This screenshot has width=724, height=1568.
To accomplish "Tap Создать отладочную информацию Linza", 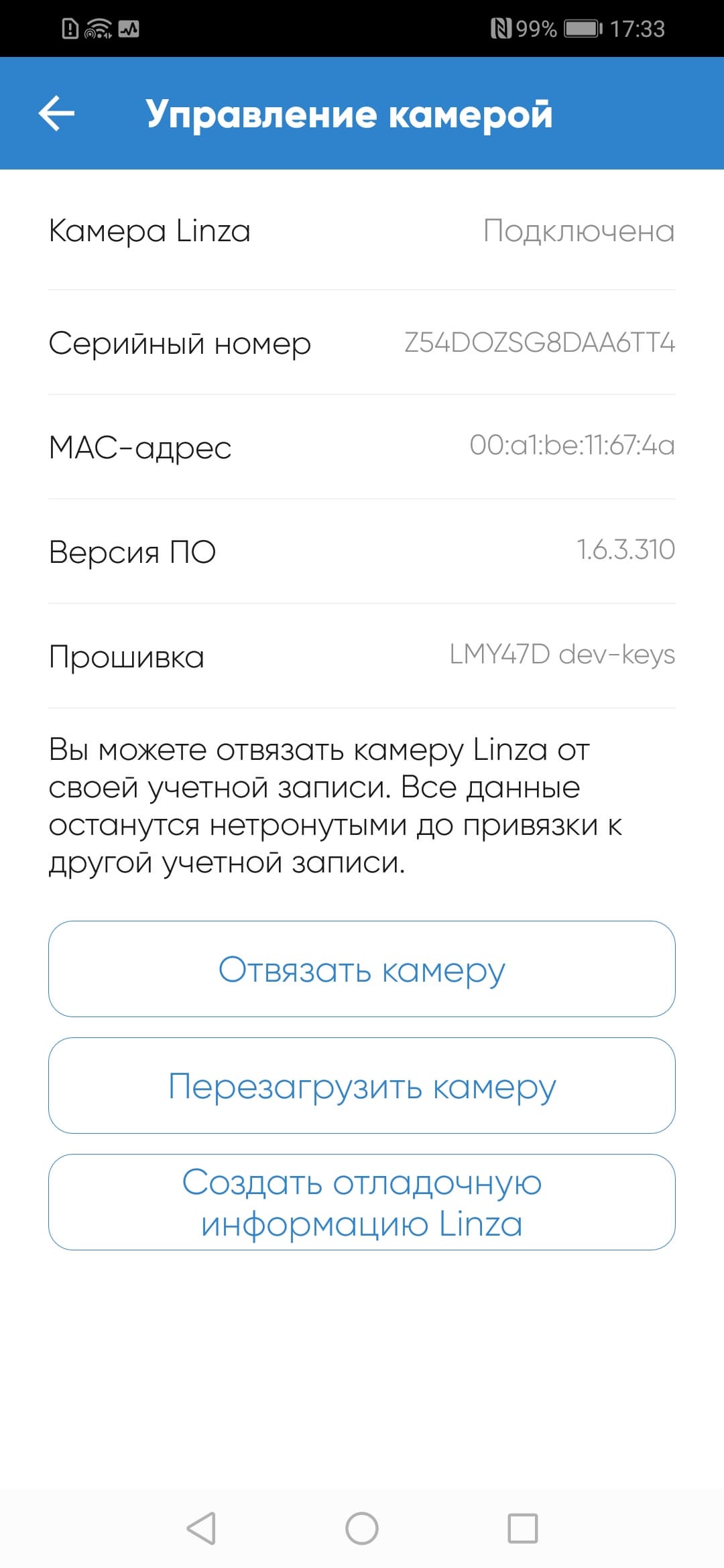I will point(361,1202).
